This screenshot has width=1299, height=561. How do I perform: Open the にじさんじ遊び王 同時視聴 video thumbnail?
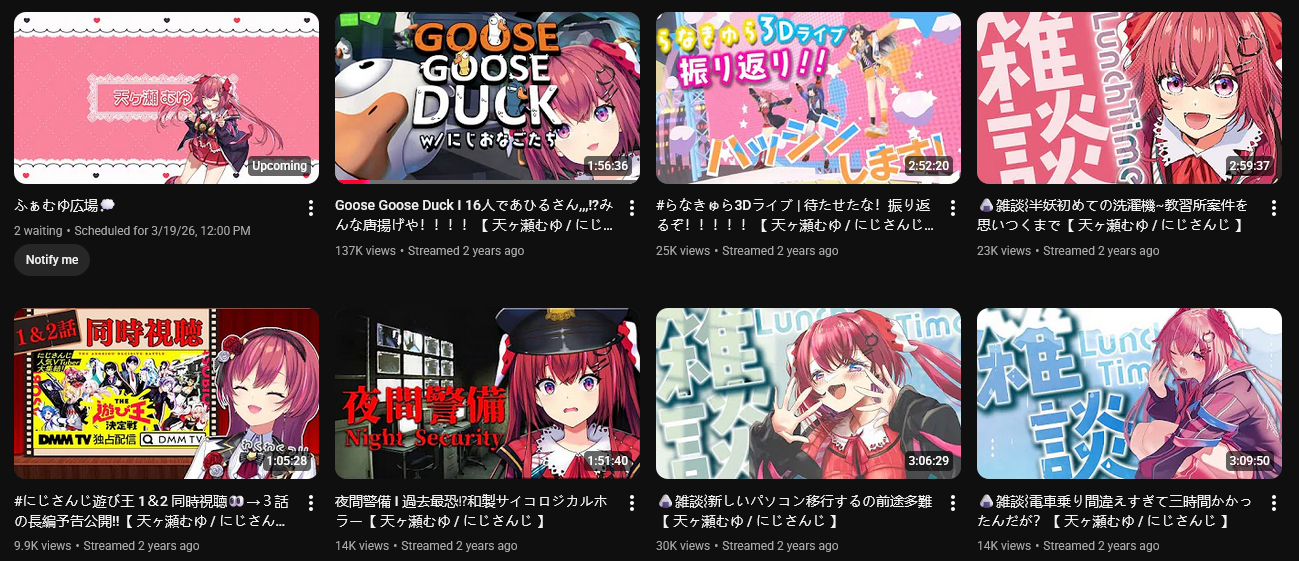coord(166,393)
